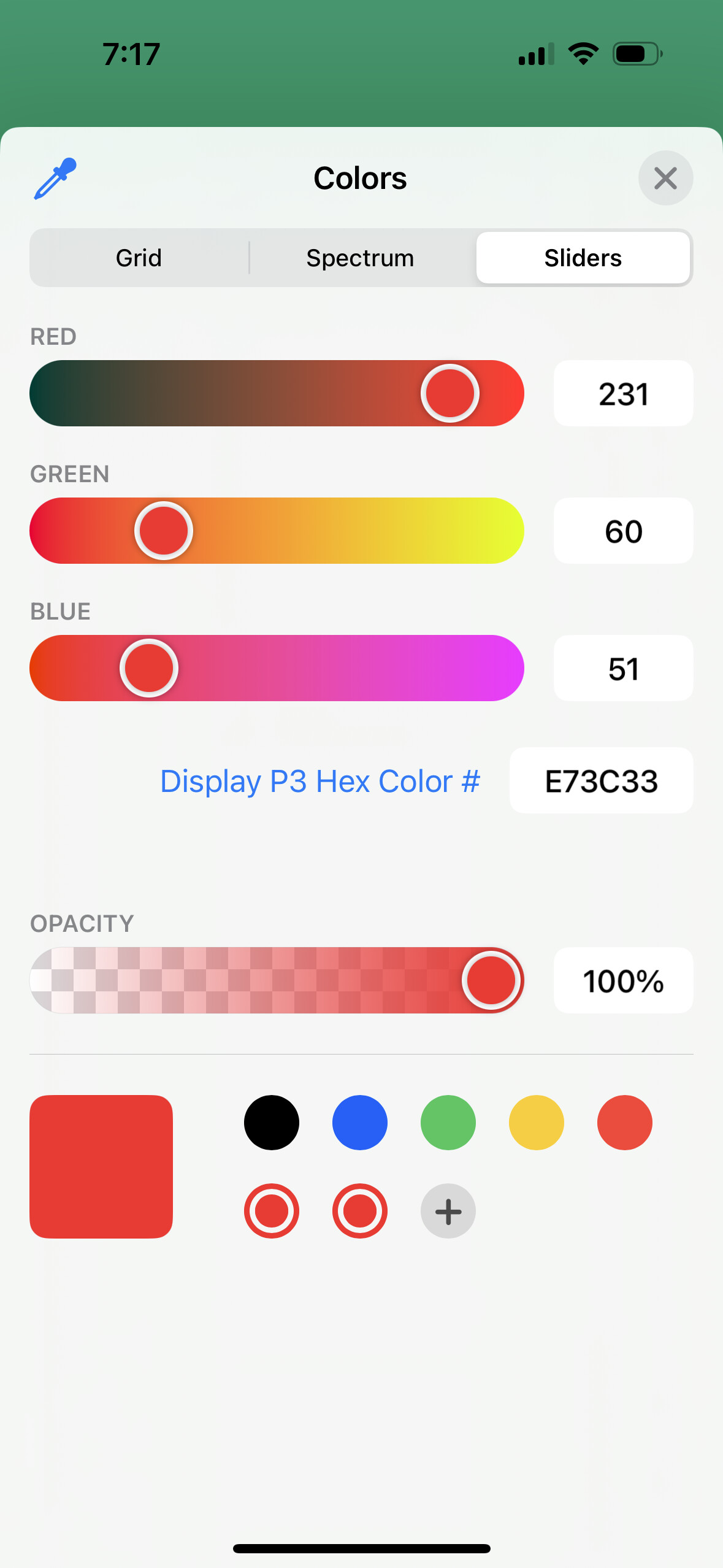Activate the eyedropper color picker
723x1568 pixels.
(55, 179)
